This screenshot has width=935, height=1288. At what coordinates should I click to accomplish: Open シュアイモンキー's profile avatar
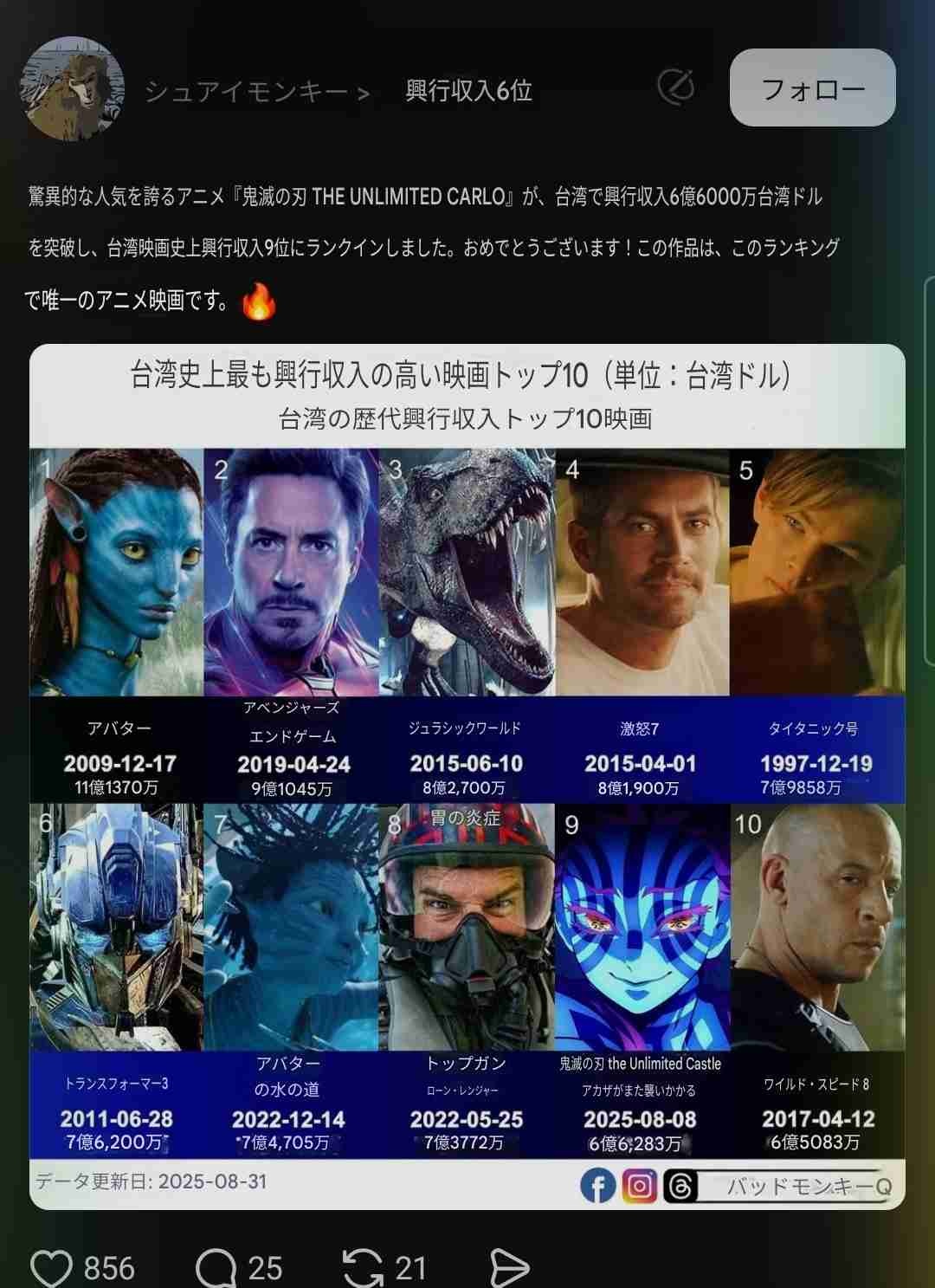[x=73, y=88]
